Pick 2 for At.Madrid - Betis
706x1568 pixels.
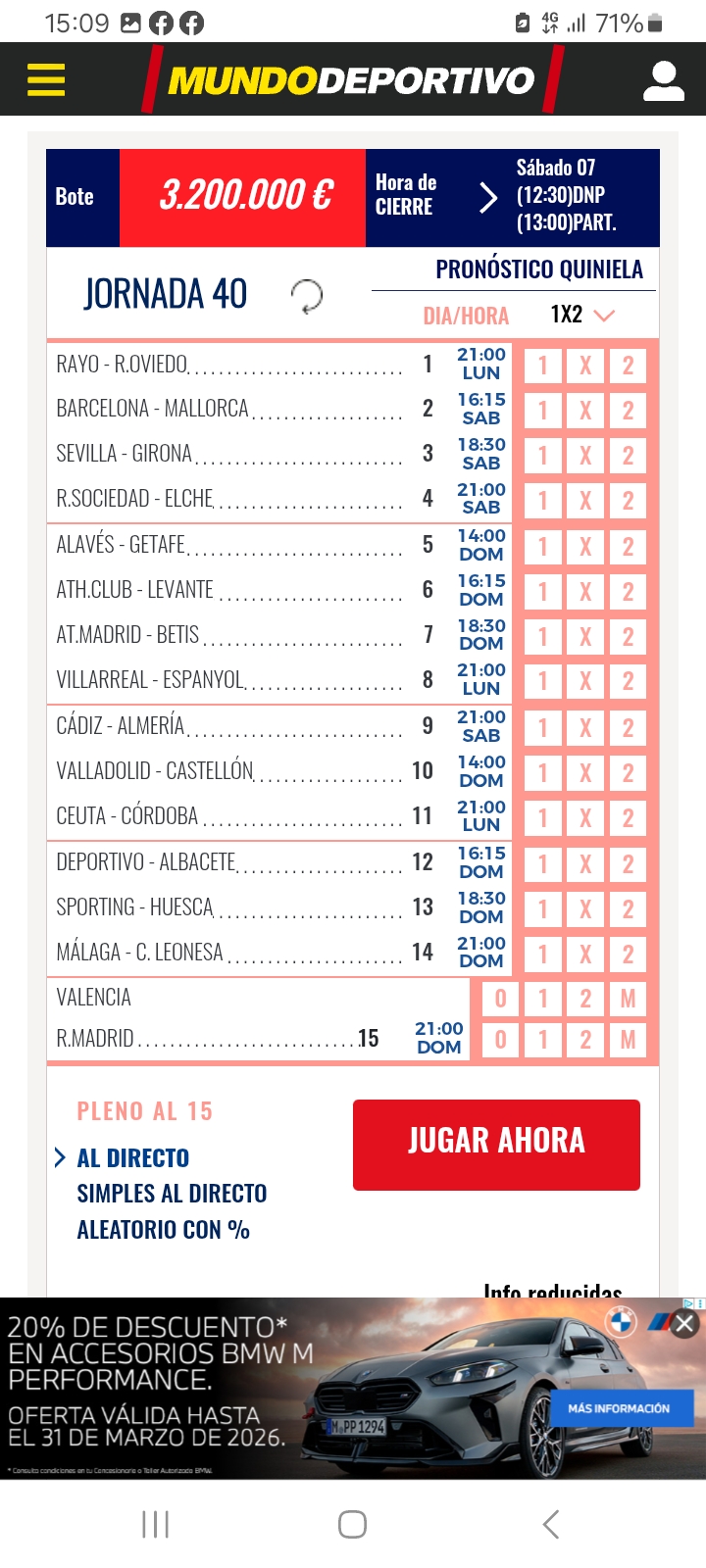pyautogui.click(x=628, y=637)
